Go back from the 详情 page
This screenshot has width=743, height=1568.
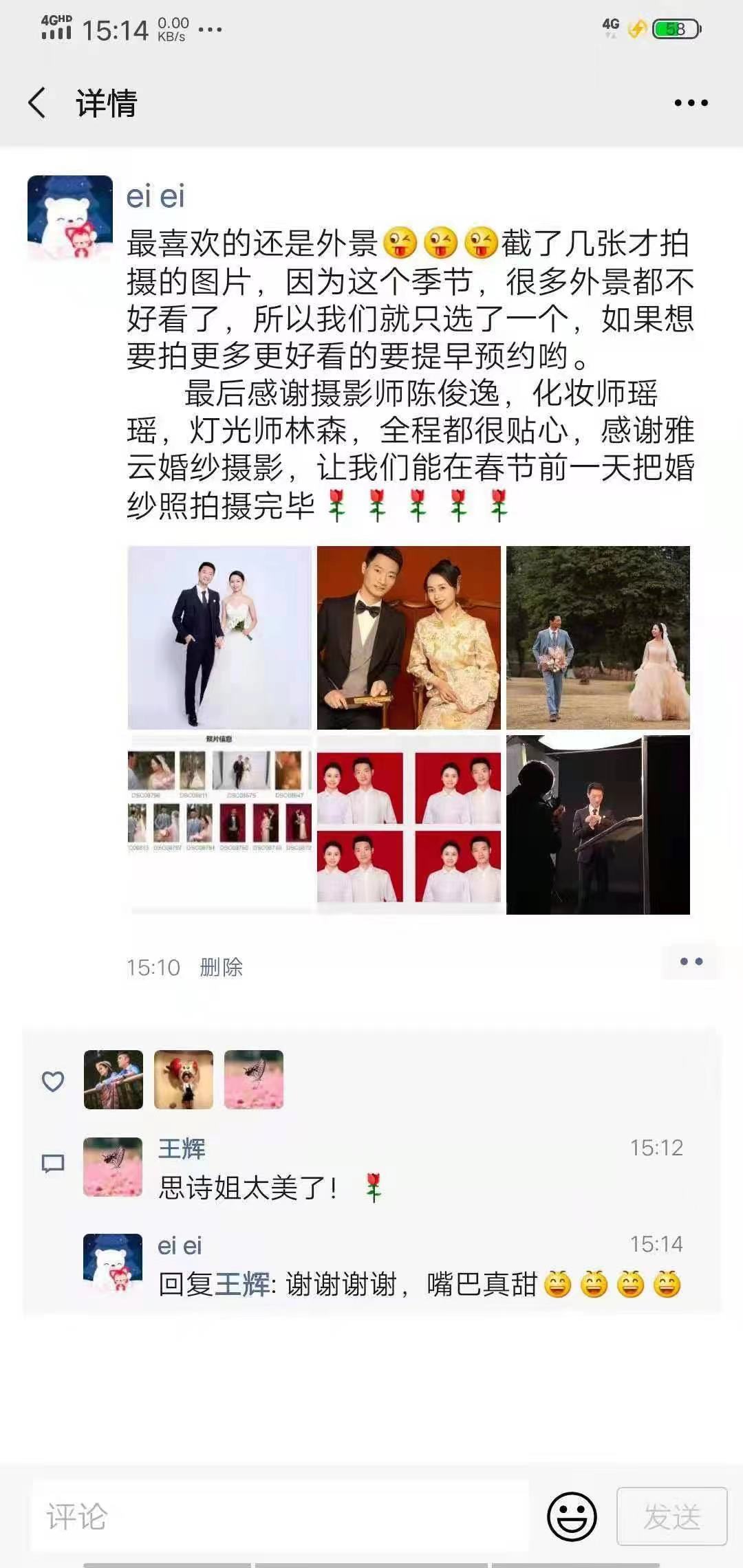38,103
